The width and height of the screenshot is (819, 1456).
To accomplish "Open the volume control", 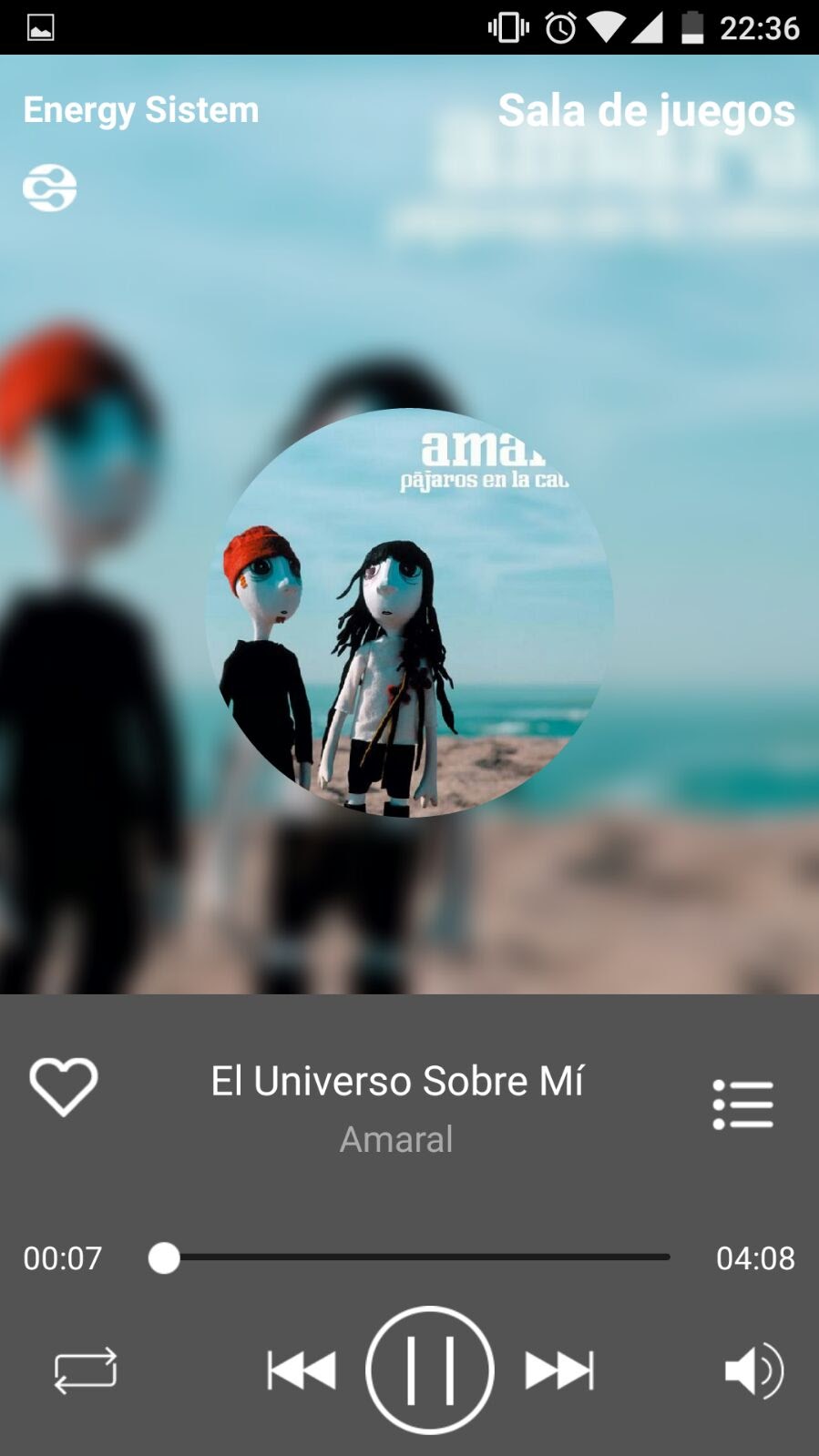I will 752,1370.
